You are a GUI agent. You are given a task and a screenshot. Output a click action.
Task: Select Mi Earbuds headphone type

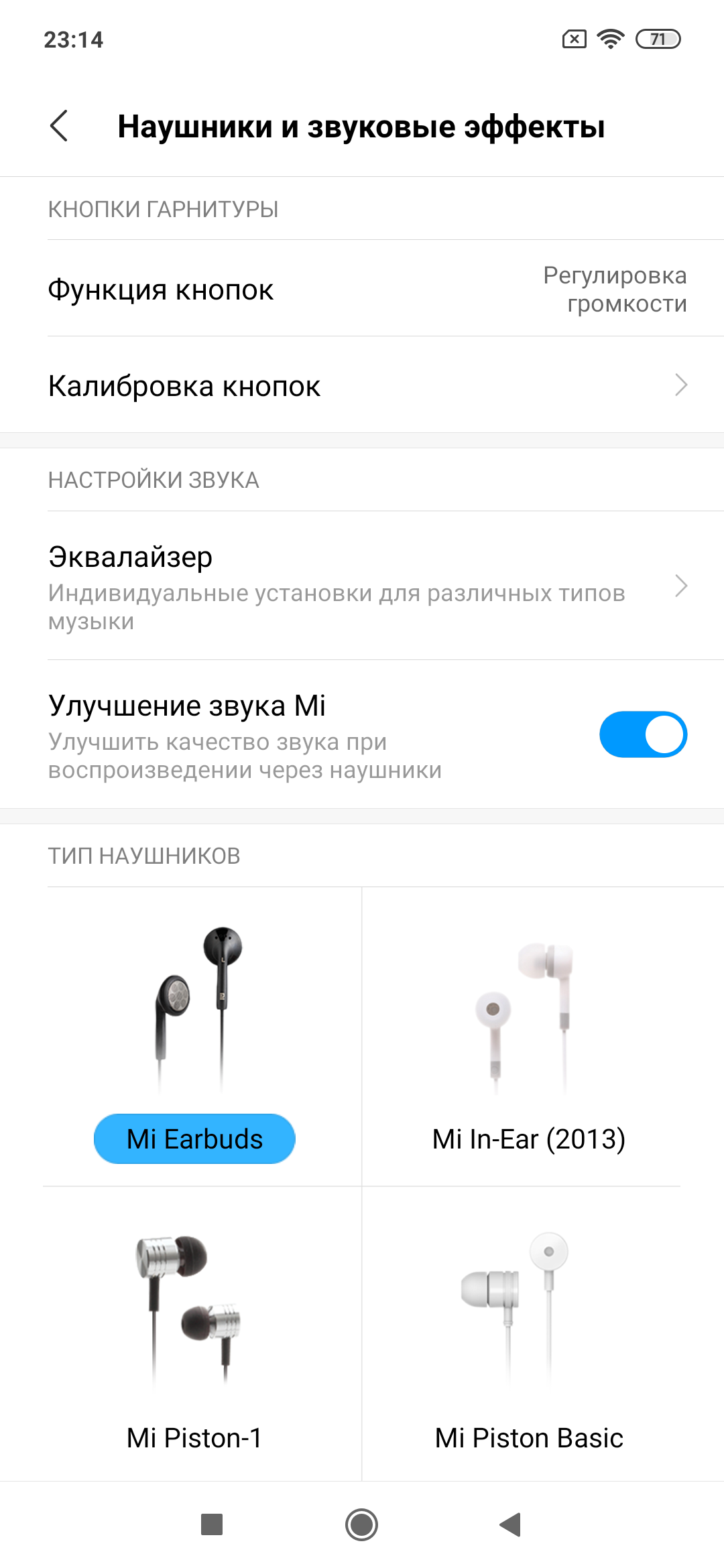pos(194,1138)
